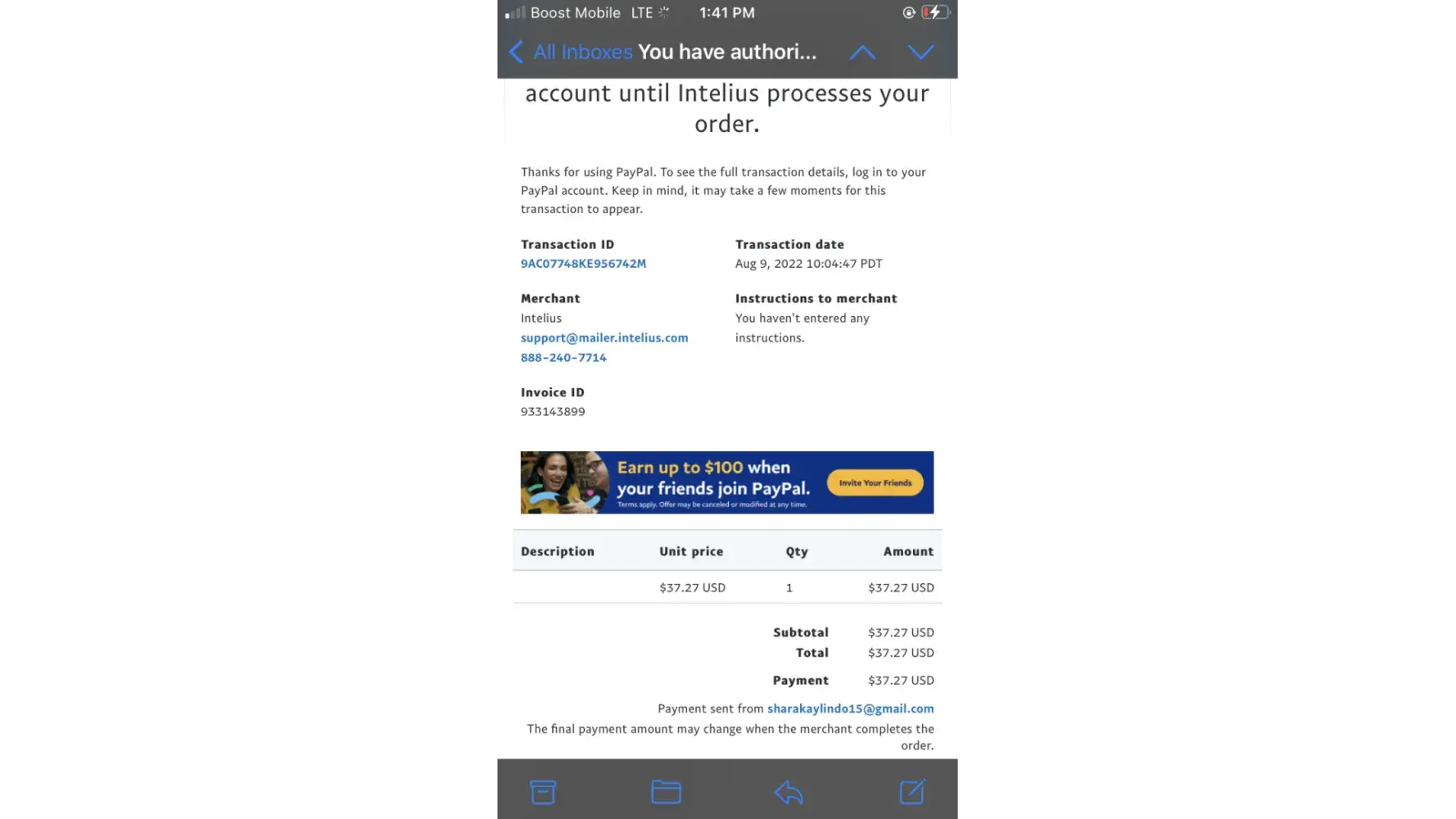Call merchant number 888-240-7714
This screenshot has width=1456, height=819.
(563, 358)
